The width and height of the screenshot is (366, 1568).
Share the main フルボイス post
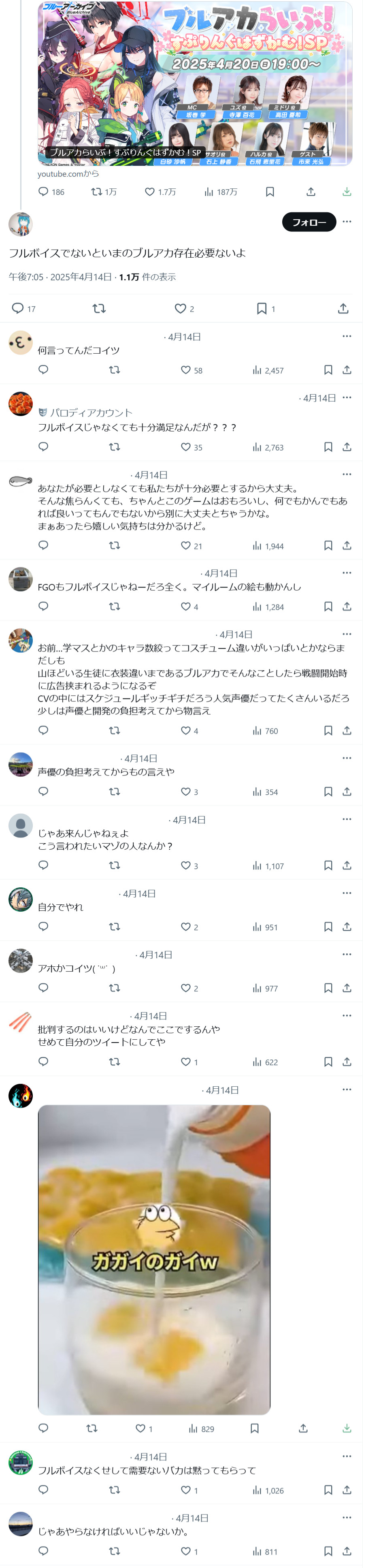coord(343,309)
